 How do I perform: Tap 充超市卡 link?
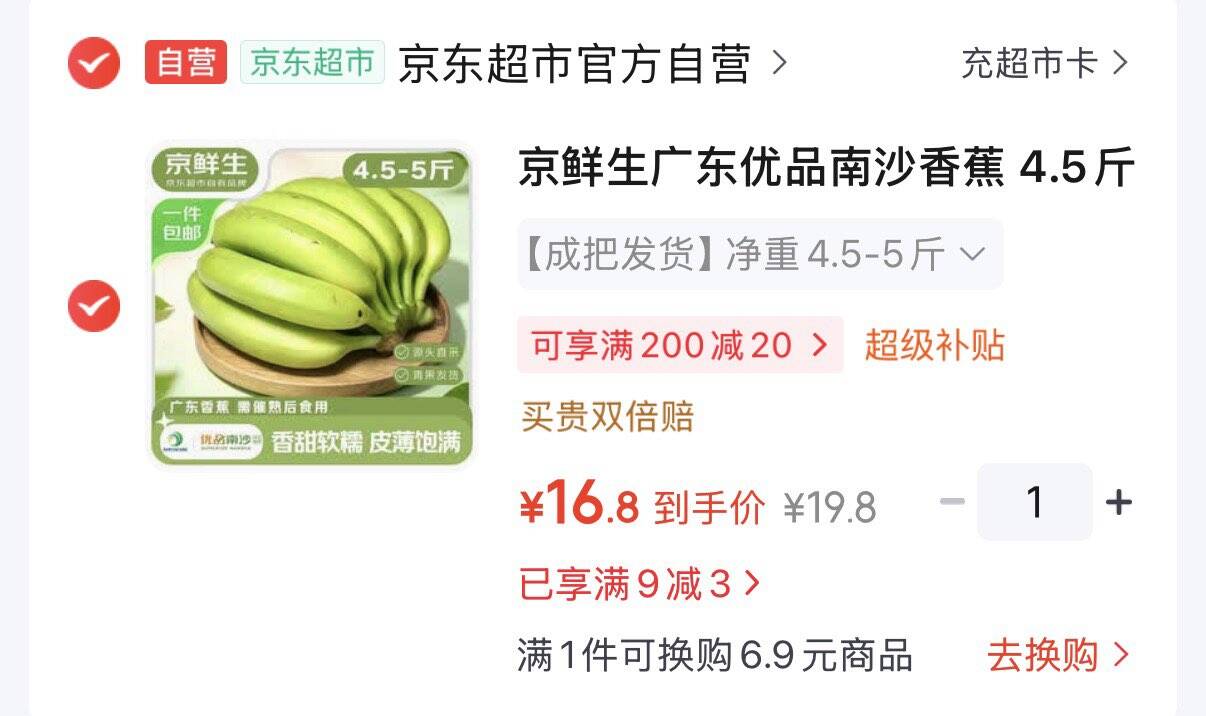click(1045, 64)
